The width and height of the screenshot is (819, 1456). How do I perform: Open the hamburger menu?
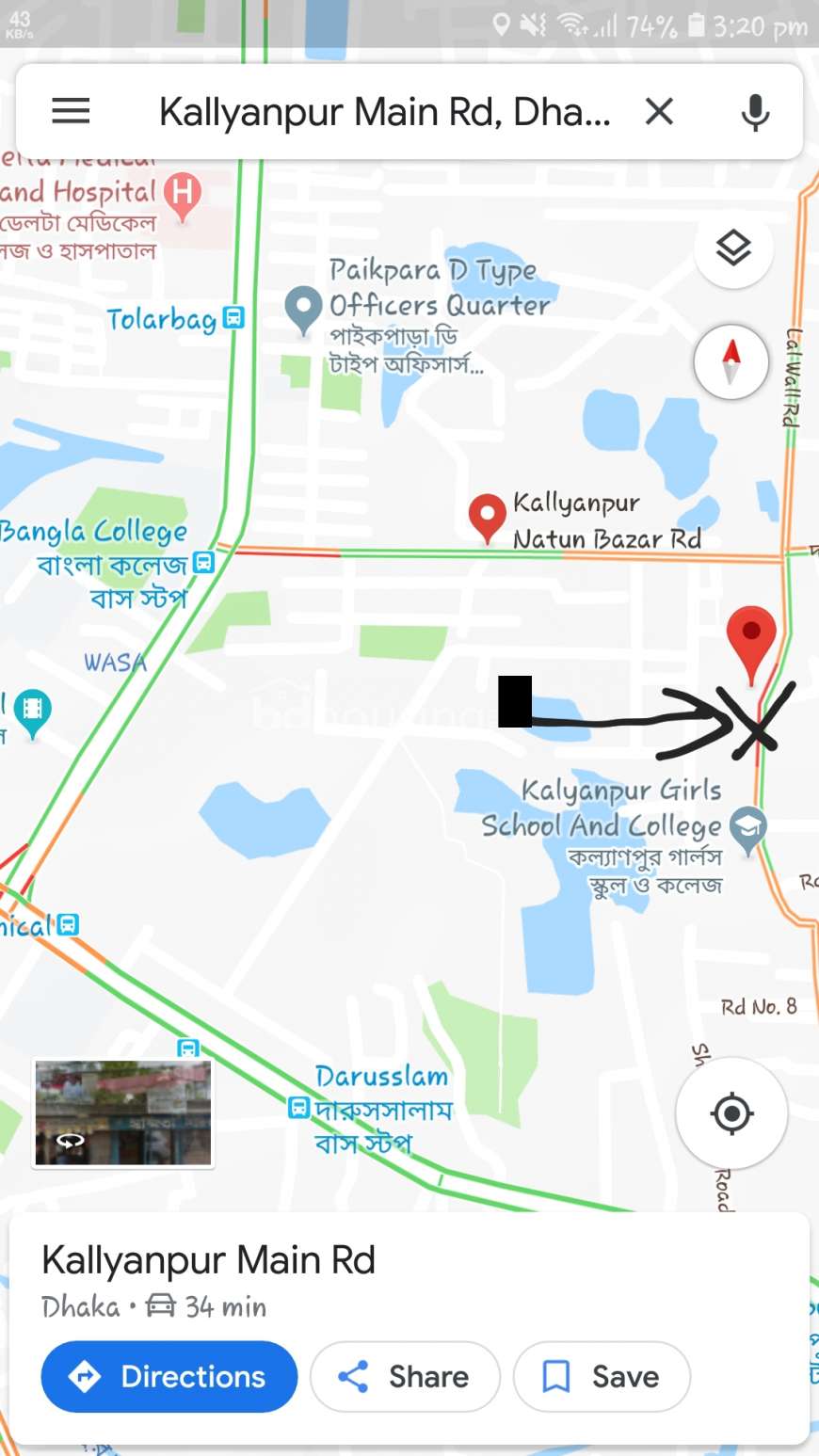[x=71, y=112]
